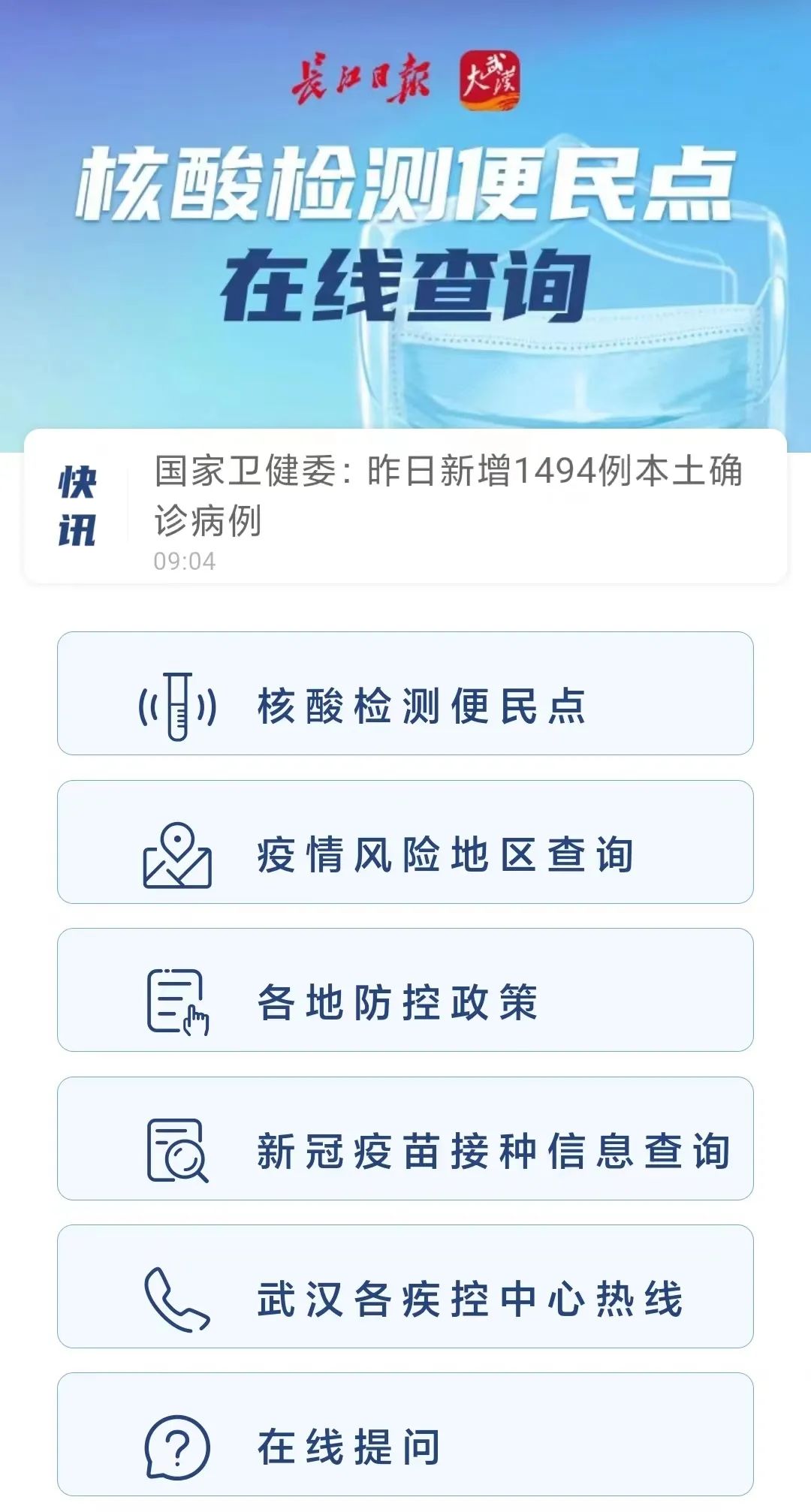
Task: Tap 武汉各疾控中心热线
Action: pos(405,1286)
